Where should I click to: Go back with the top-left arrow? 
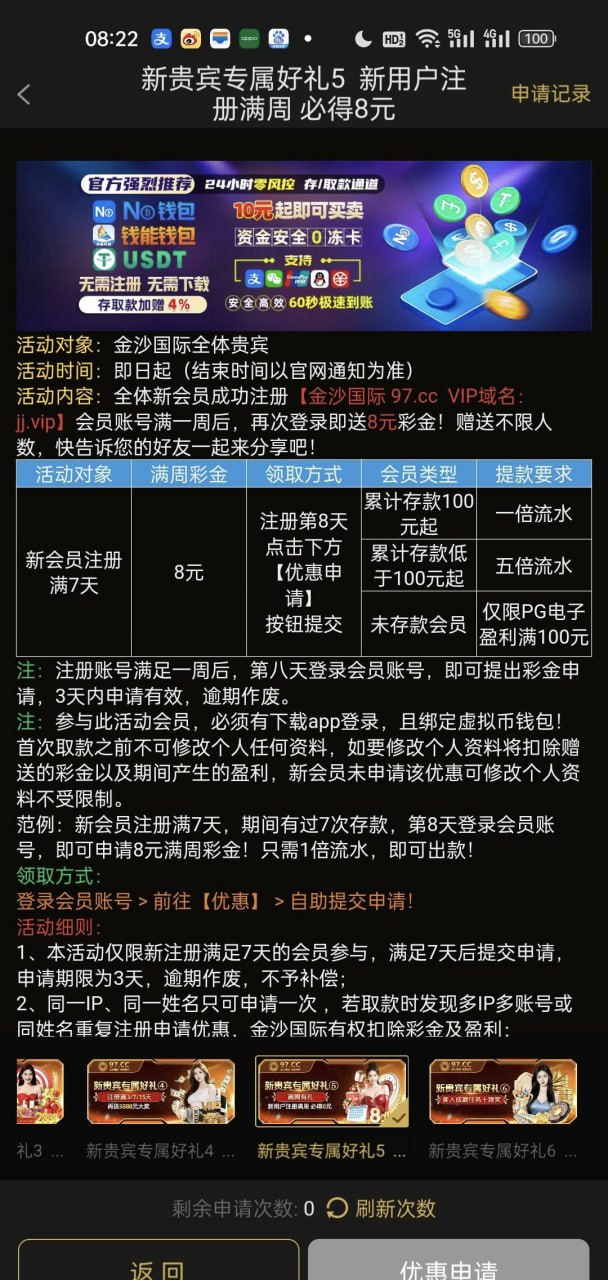(24, 95)
